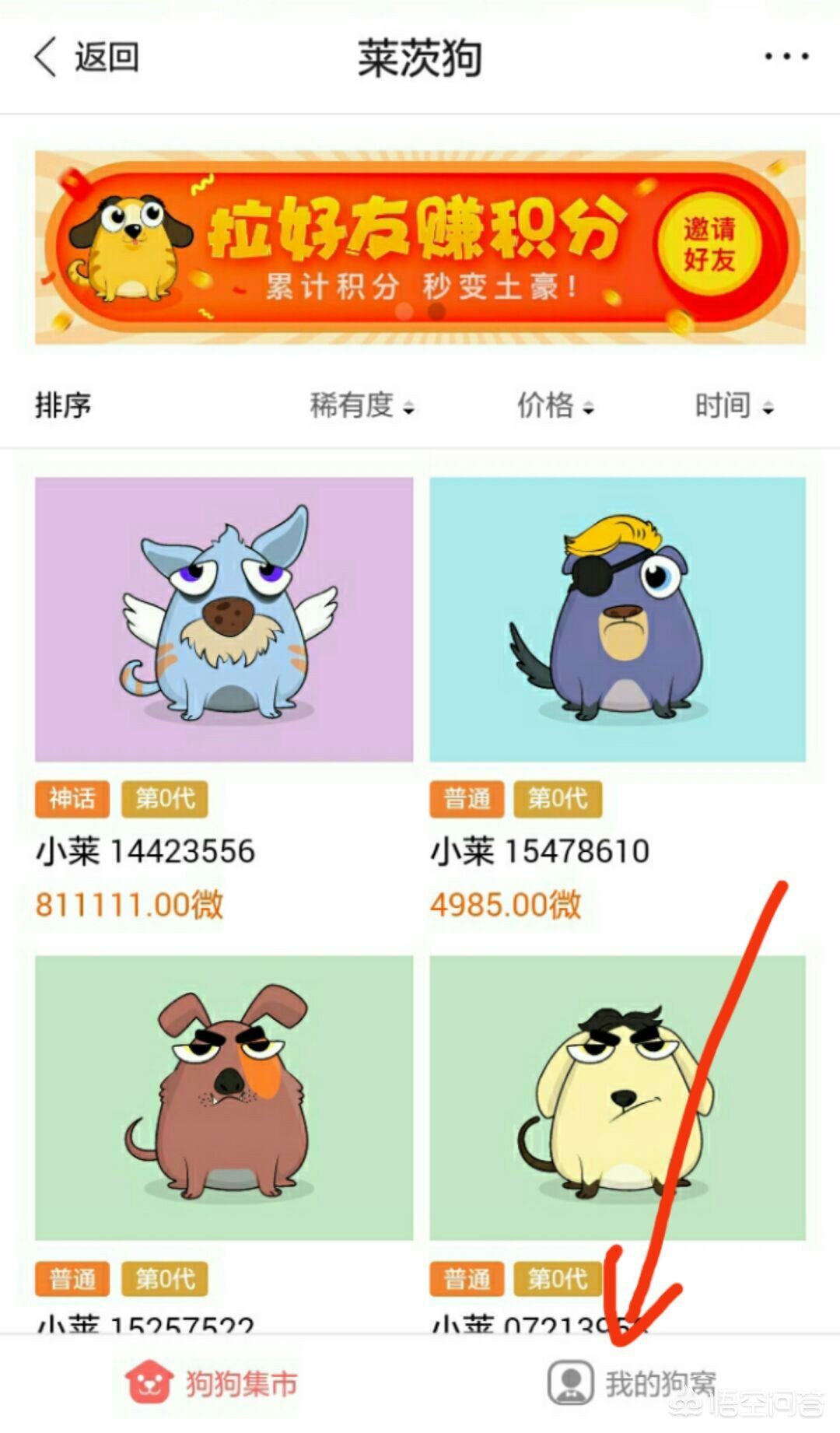Tap the 邀请好友 invite button on banner
Screen dimensions: 840x1433
pos(709,245)
